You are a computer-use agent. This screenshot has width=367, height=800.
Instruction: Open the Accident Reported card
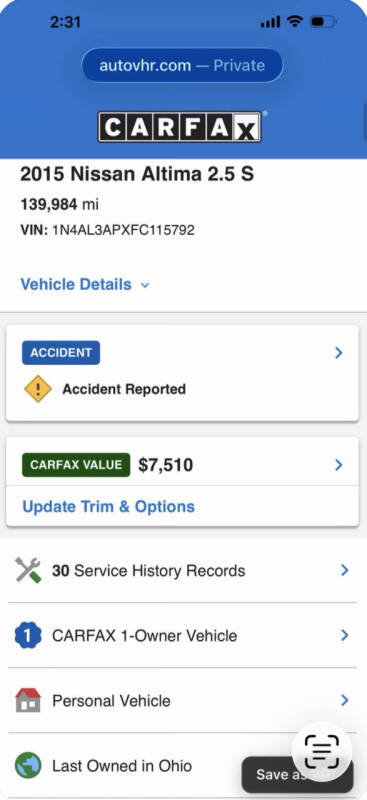(x=182, y=373)
